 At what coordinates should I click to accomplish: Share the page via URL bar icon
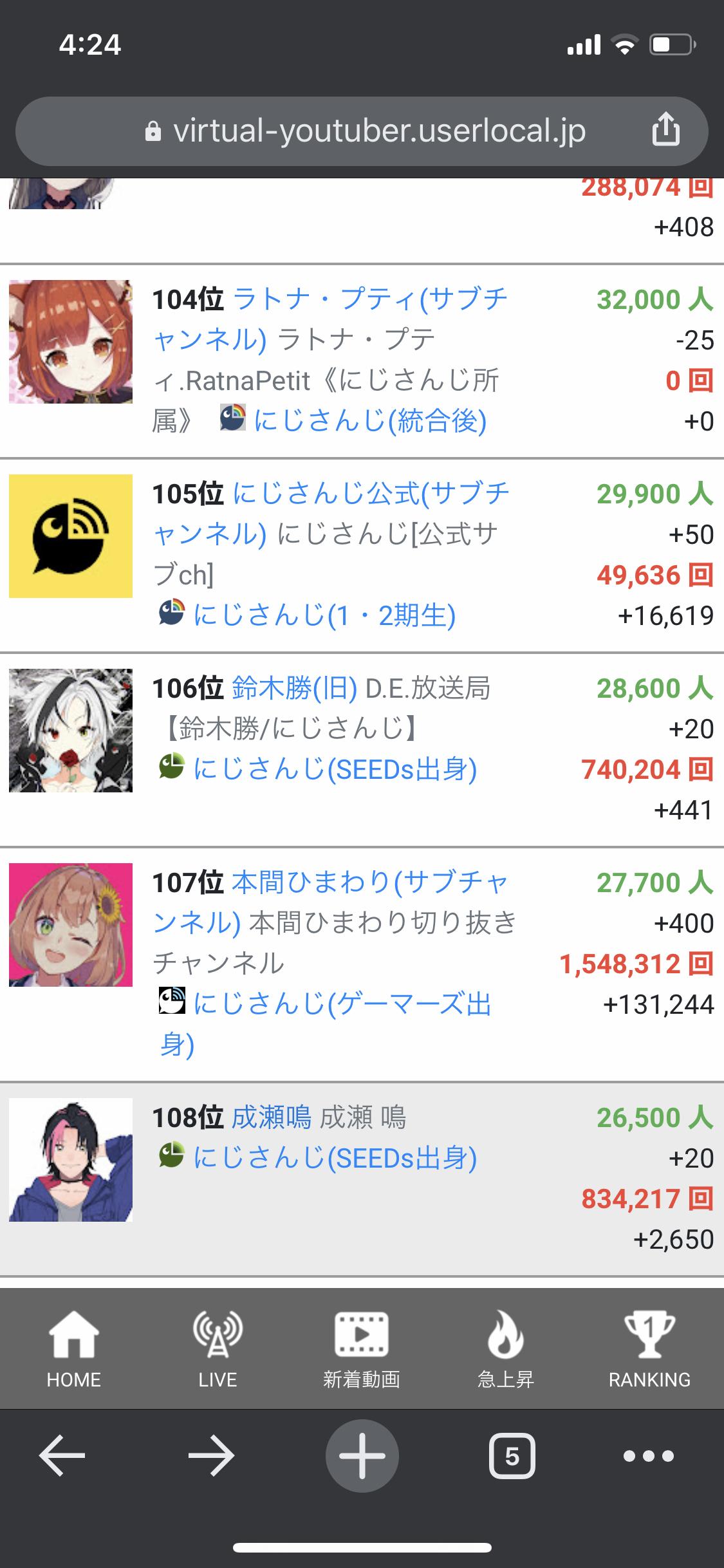(x=665, y=131)
